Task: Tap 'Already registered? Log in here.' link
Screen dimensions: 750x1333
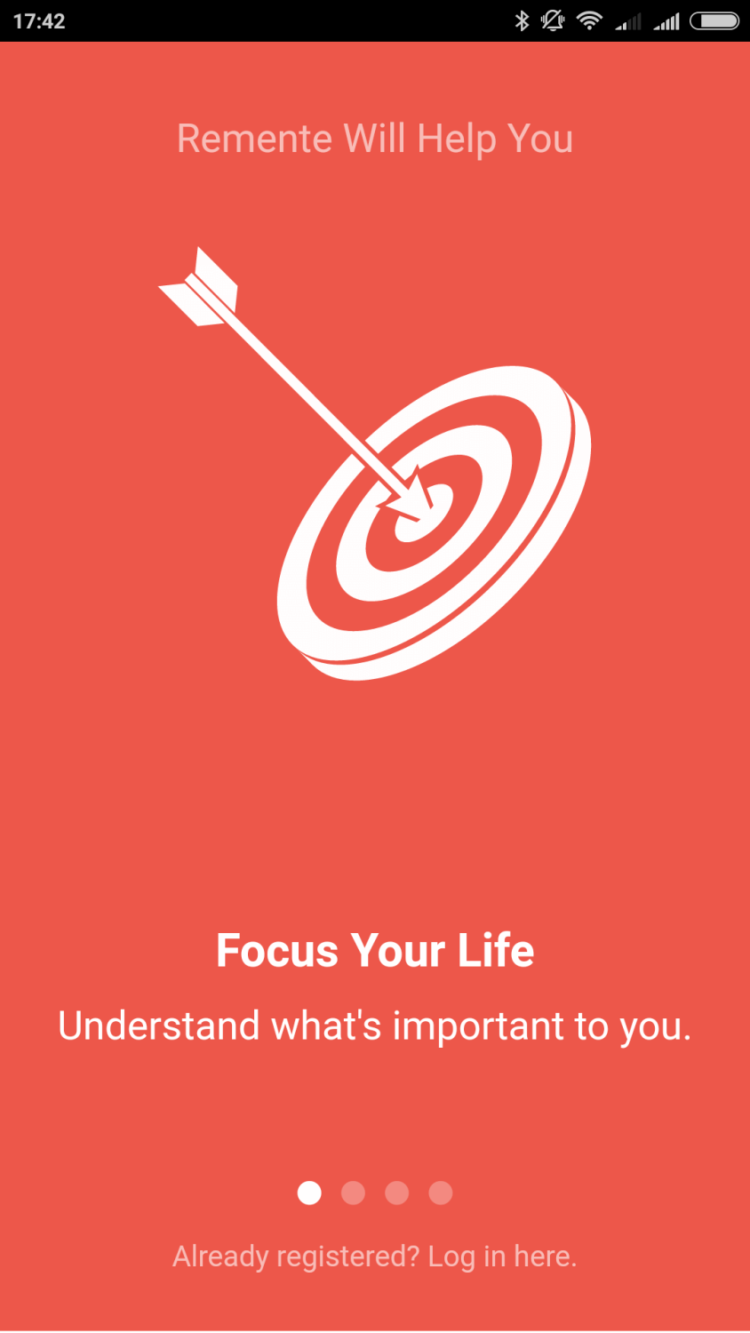Action: click(374, 1256)
